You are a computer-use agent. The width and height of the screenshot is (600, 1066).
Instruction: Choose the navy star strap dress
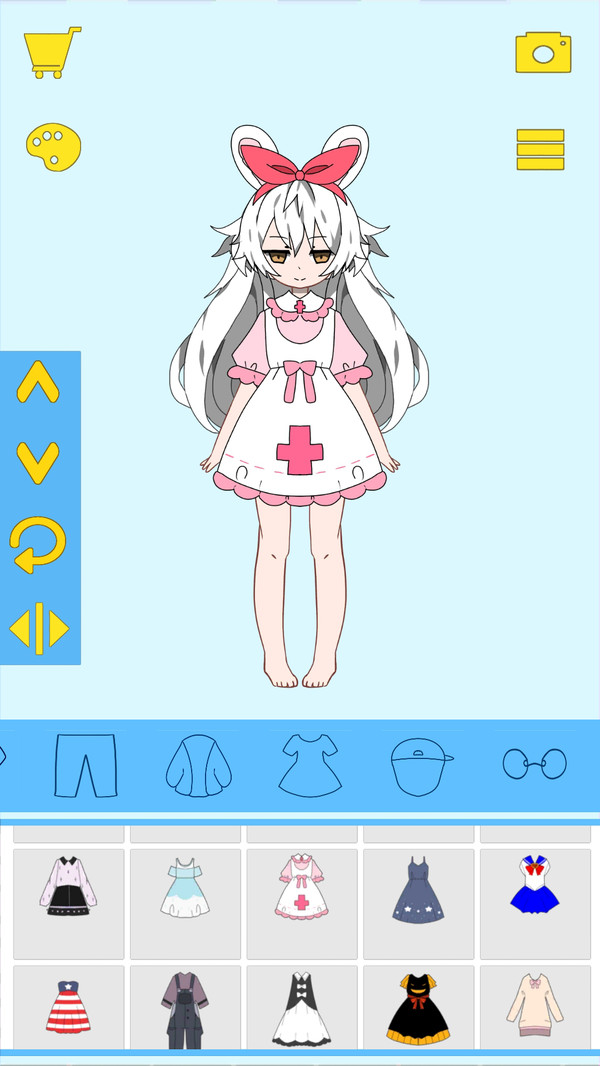(x=418, y=889)
